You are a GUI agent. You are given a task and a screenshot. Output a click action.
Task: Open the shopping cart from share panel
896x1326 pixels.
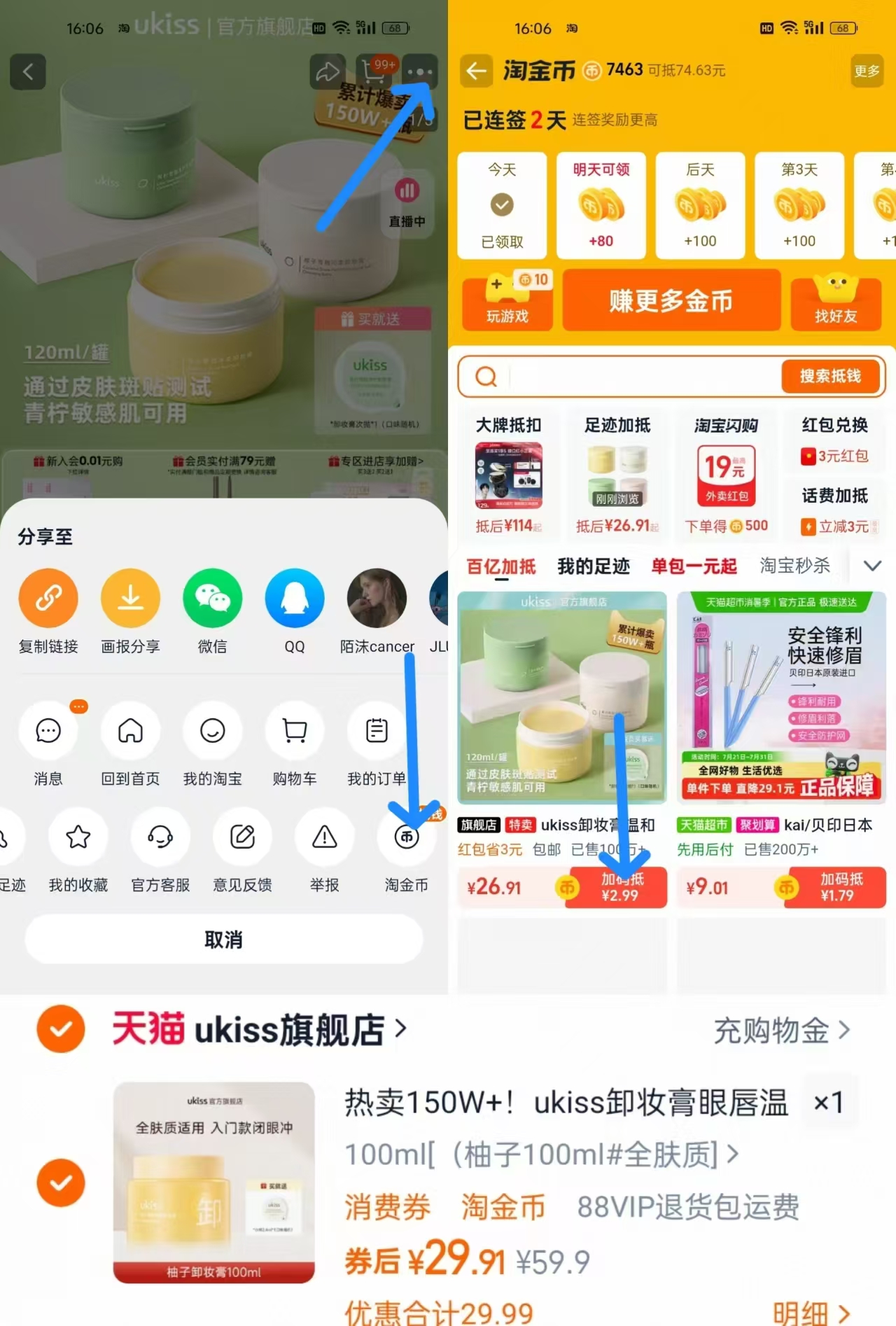[294, 730]
